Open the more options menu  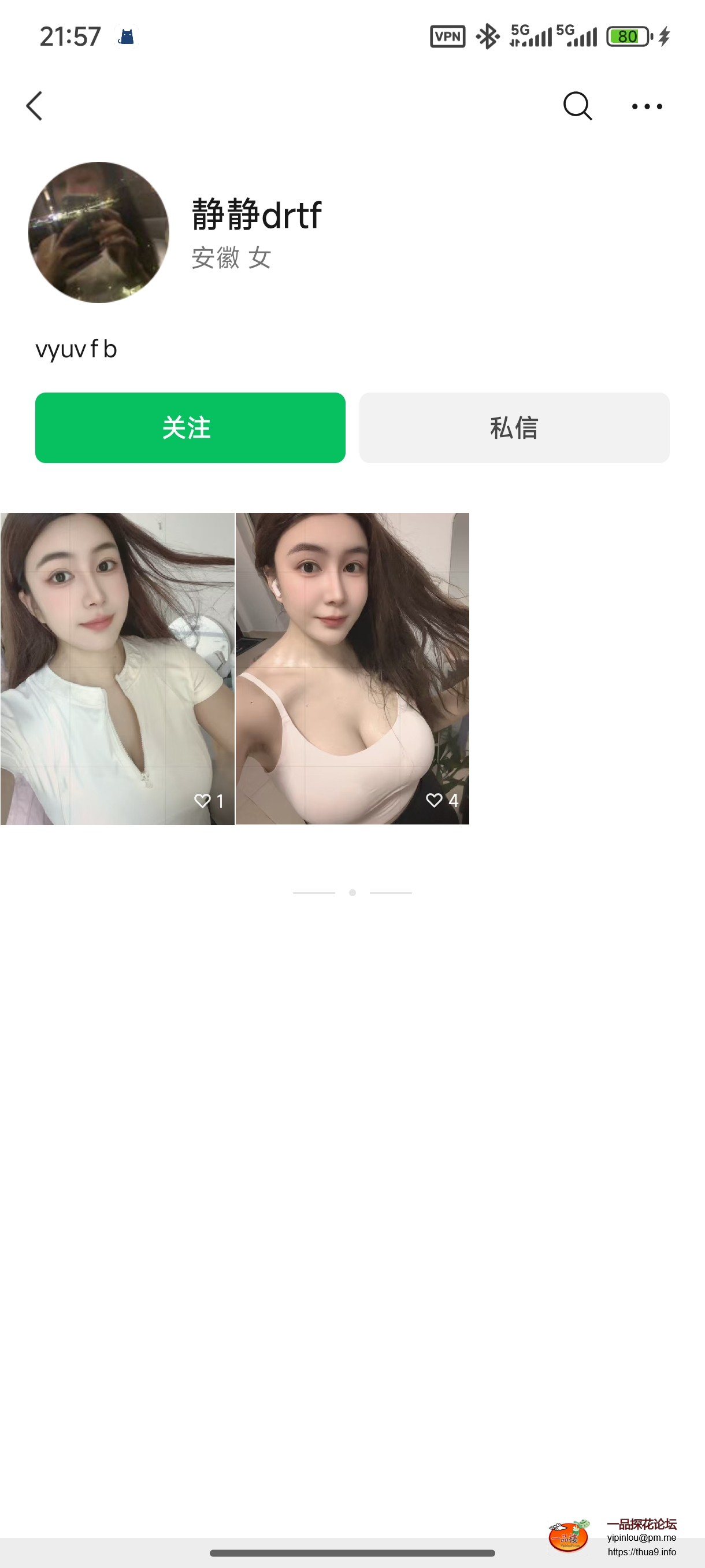[647, 106]
